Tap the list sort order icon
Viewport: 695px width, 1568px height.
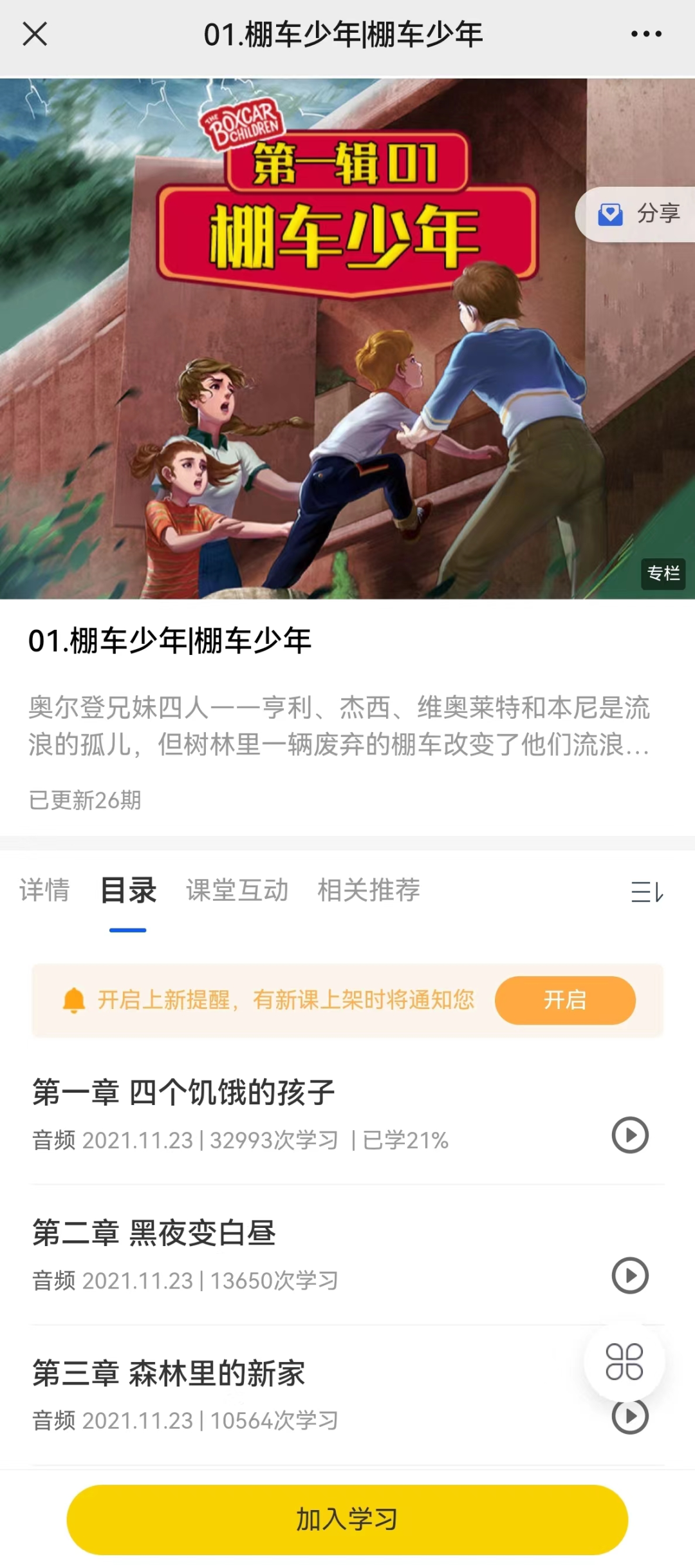tap(647, 892)
